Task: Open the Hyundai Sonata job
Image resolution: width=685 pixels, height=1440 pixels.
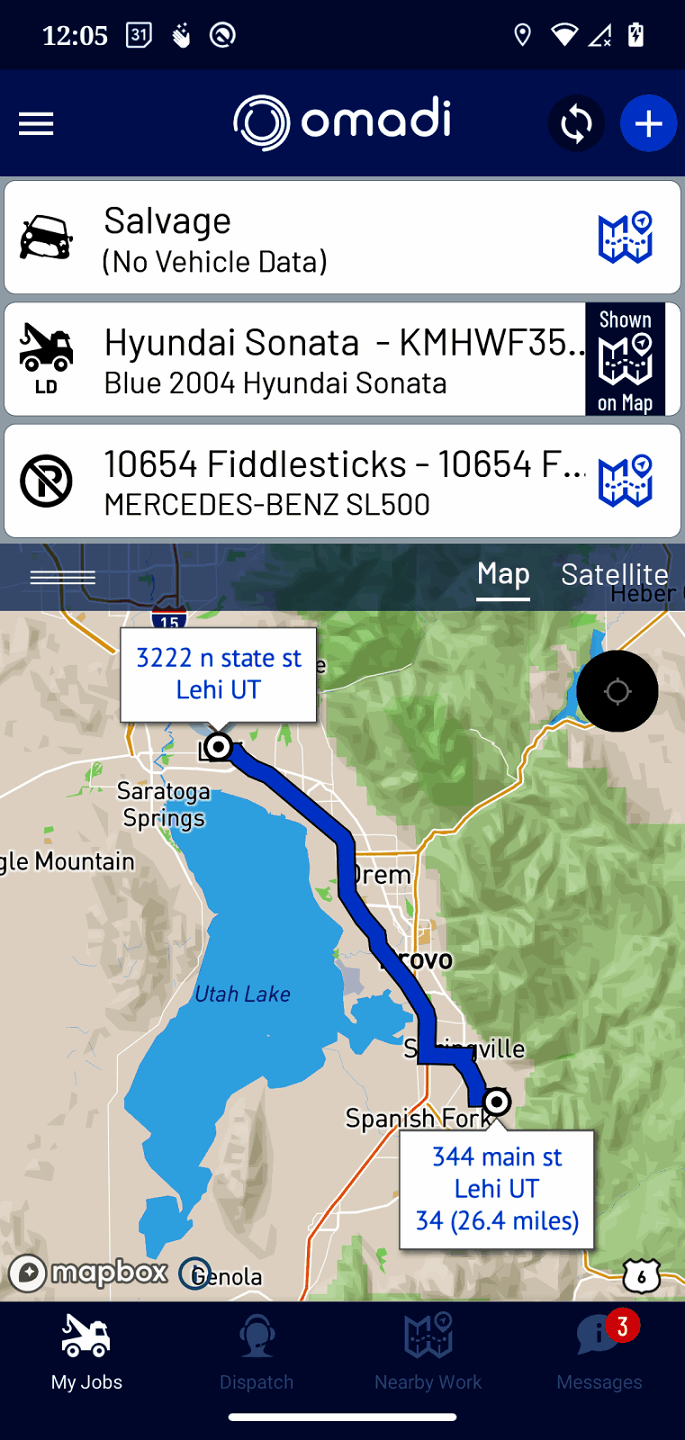Action: click(300, 360)
